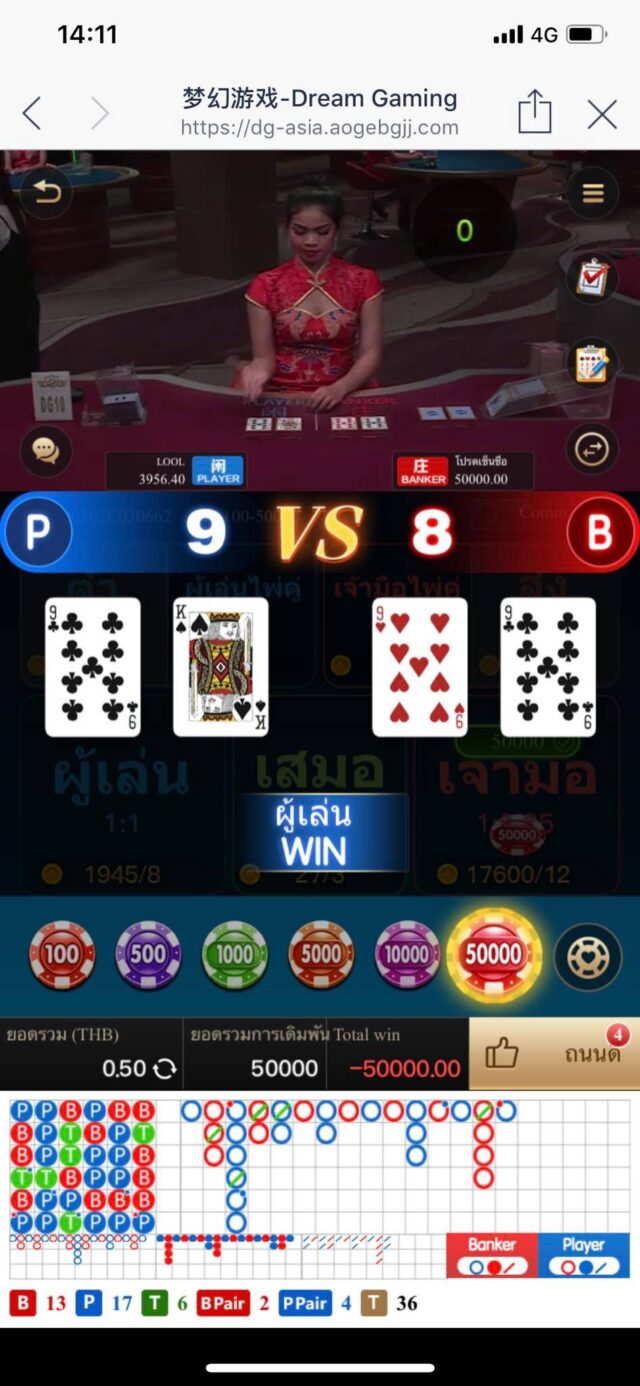Select the 500 chip

pyautogui.click(x=148, y=955)
